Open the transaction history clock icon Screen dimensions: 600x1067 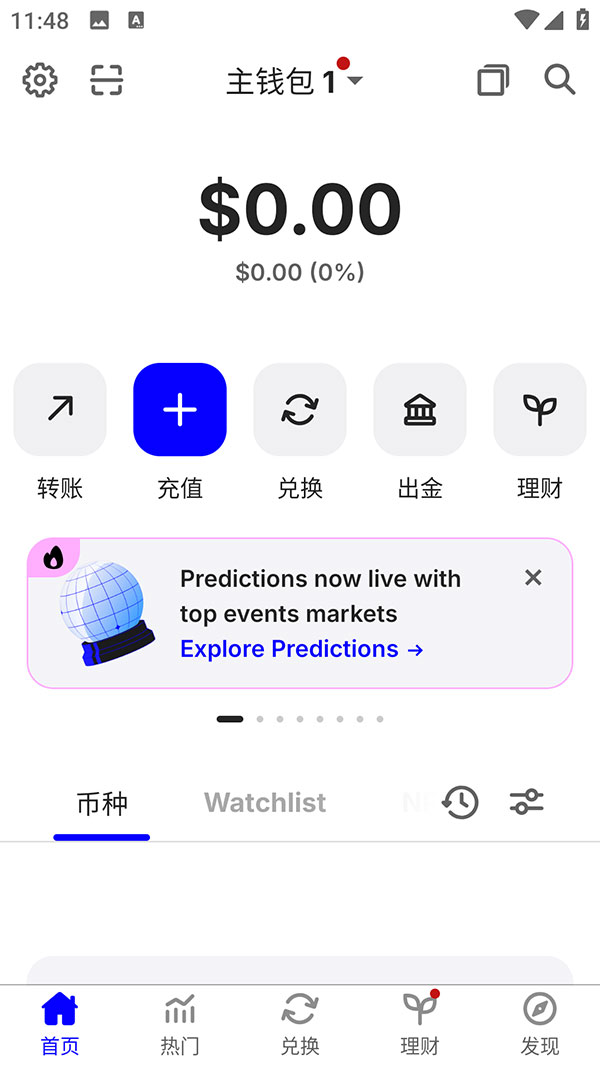460,802
